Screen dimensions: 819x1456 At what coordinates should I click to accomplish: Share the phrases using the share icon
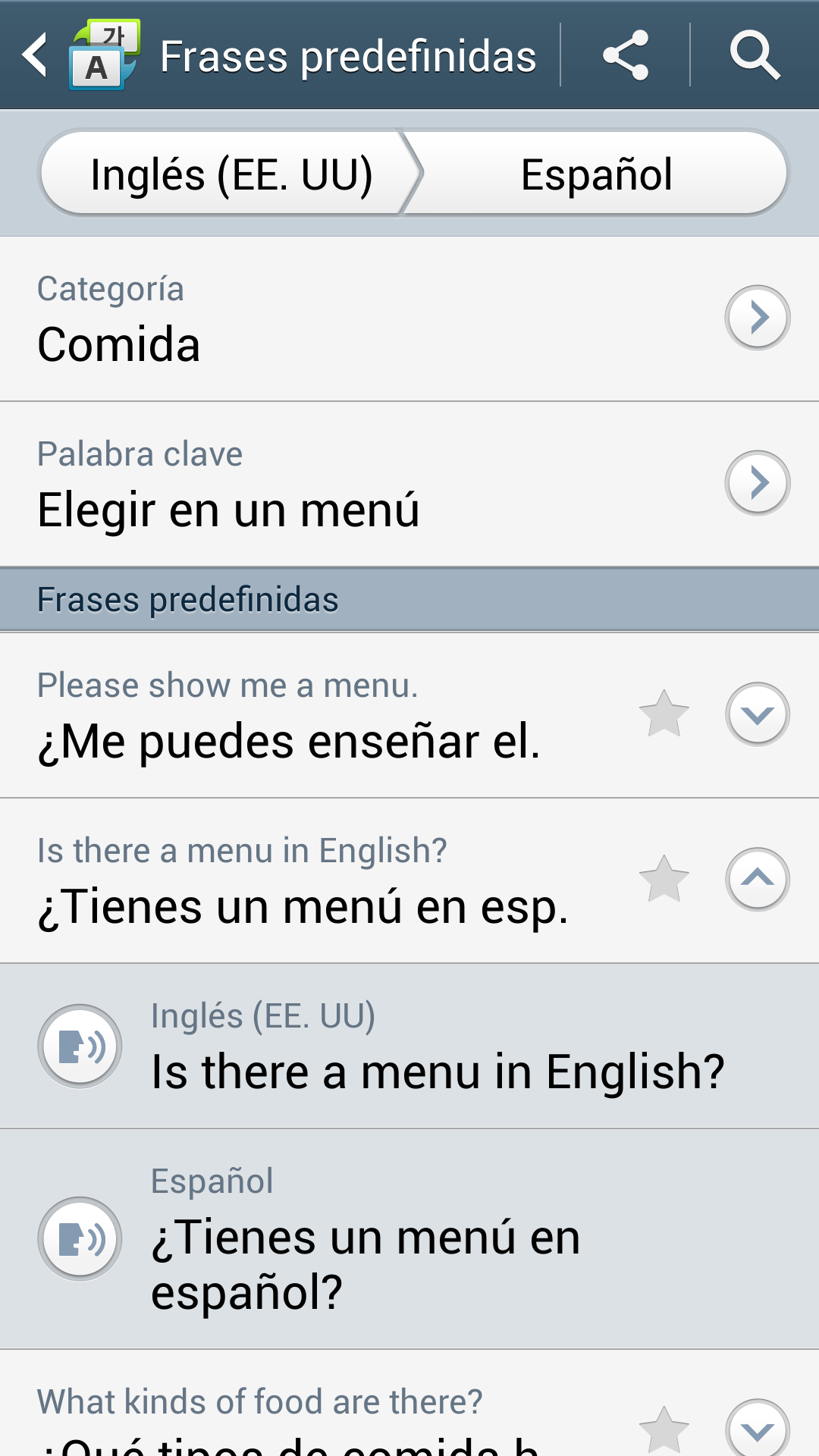pyautogui.click(x=626, y=55)
